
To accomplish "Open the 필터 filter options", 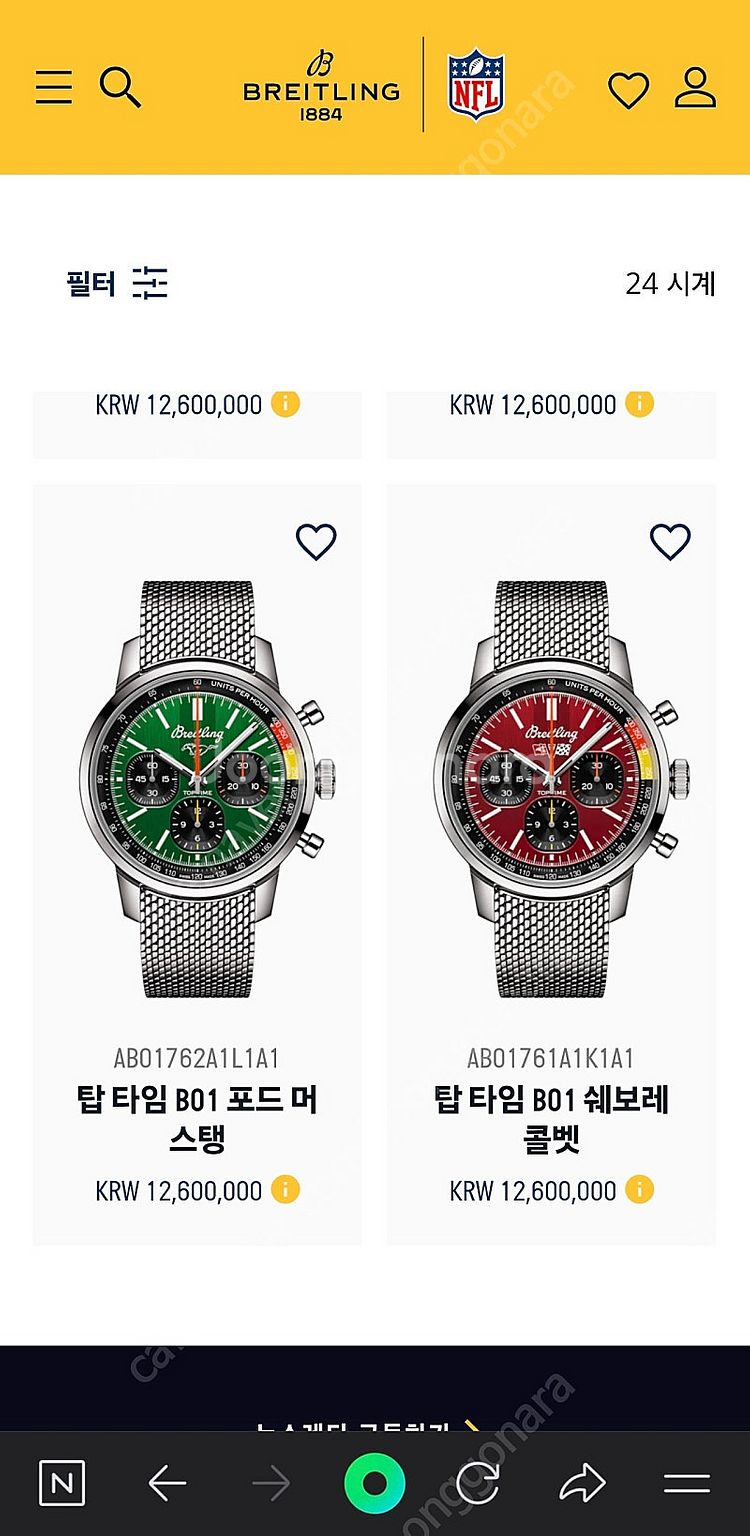I will (x=117, y=284).
